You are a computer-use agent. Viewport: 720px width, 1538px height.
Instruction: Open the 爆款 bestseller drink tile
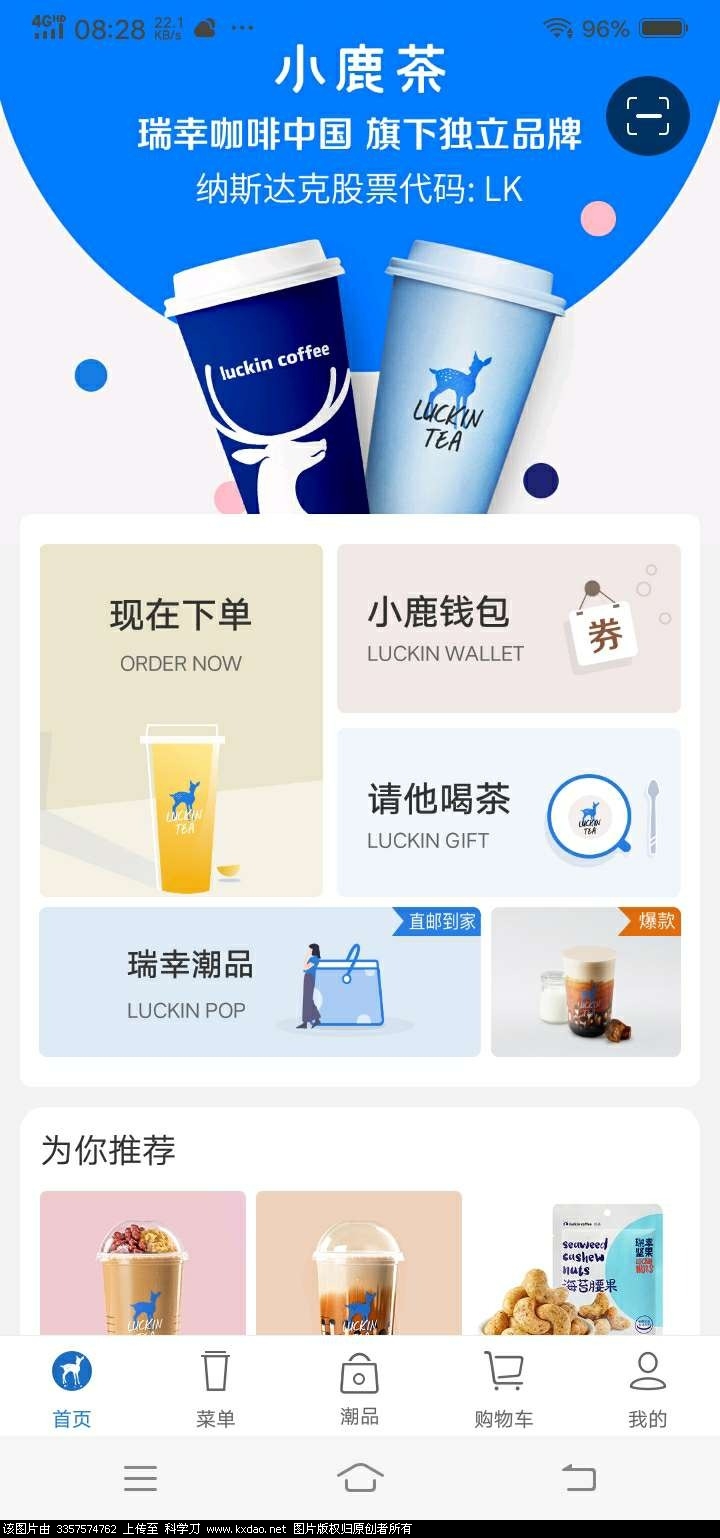click(586, 982)
